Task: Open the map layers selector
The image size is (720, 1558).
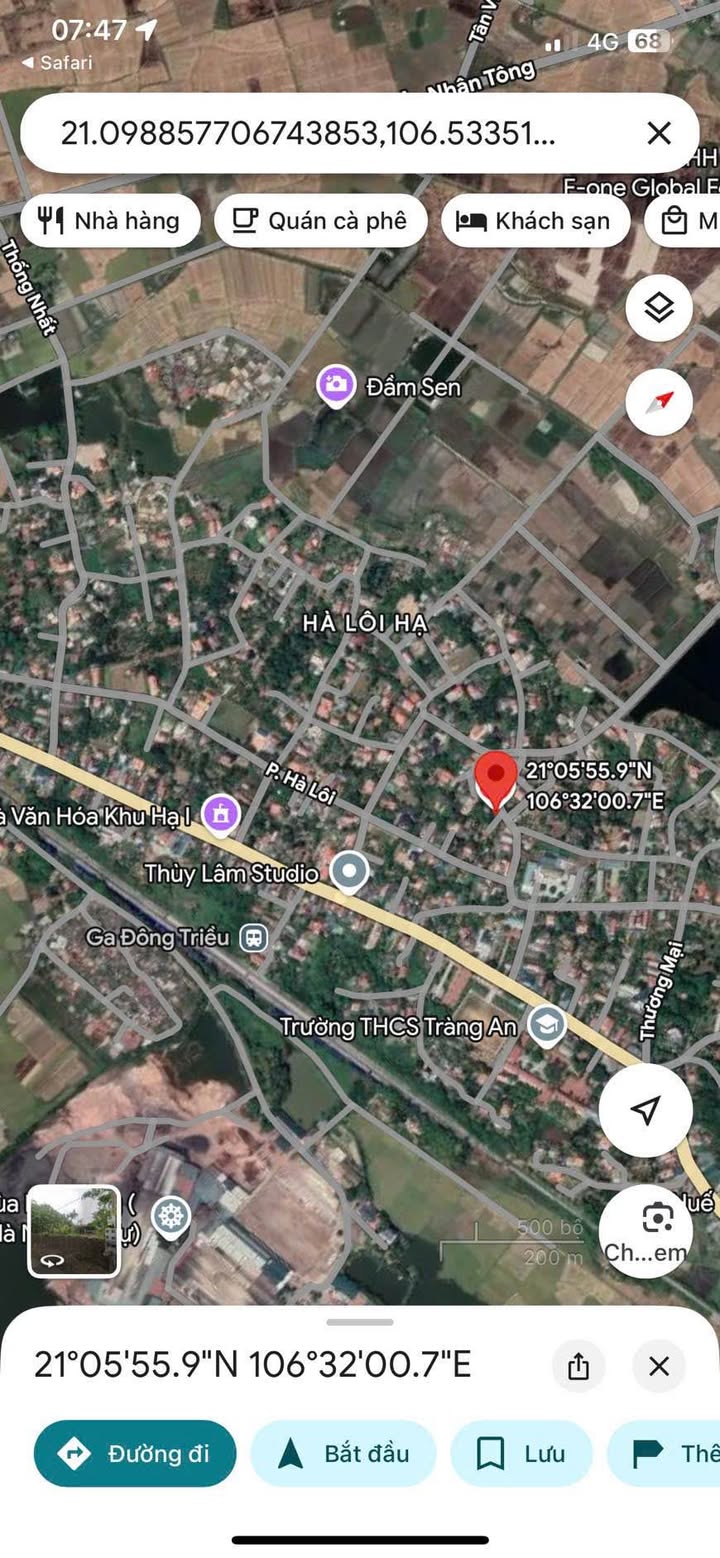Action: pos(659,308)
